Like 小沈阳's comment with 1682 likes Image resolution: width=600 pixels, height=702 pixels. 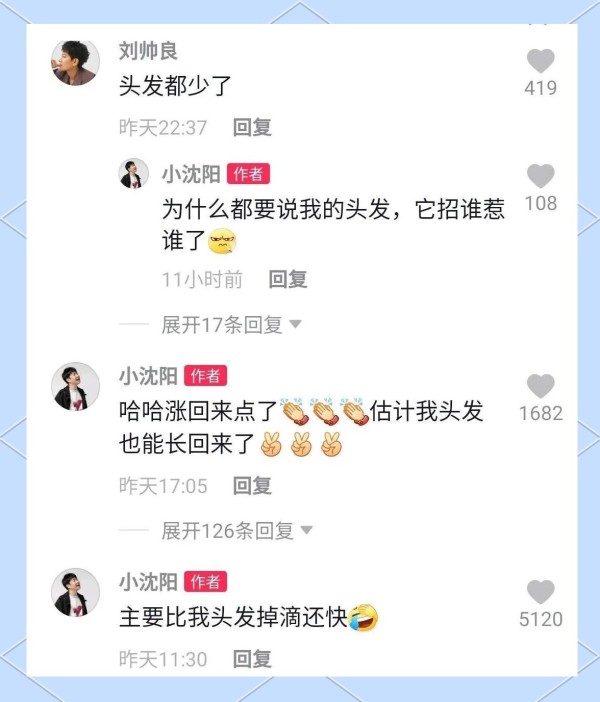click(x=540, y=387)
